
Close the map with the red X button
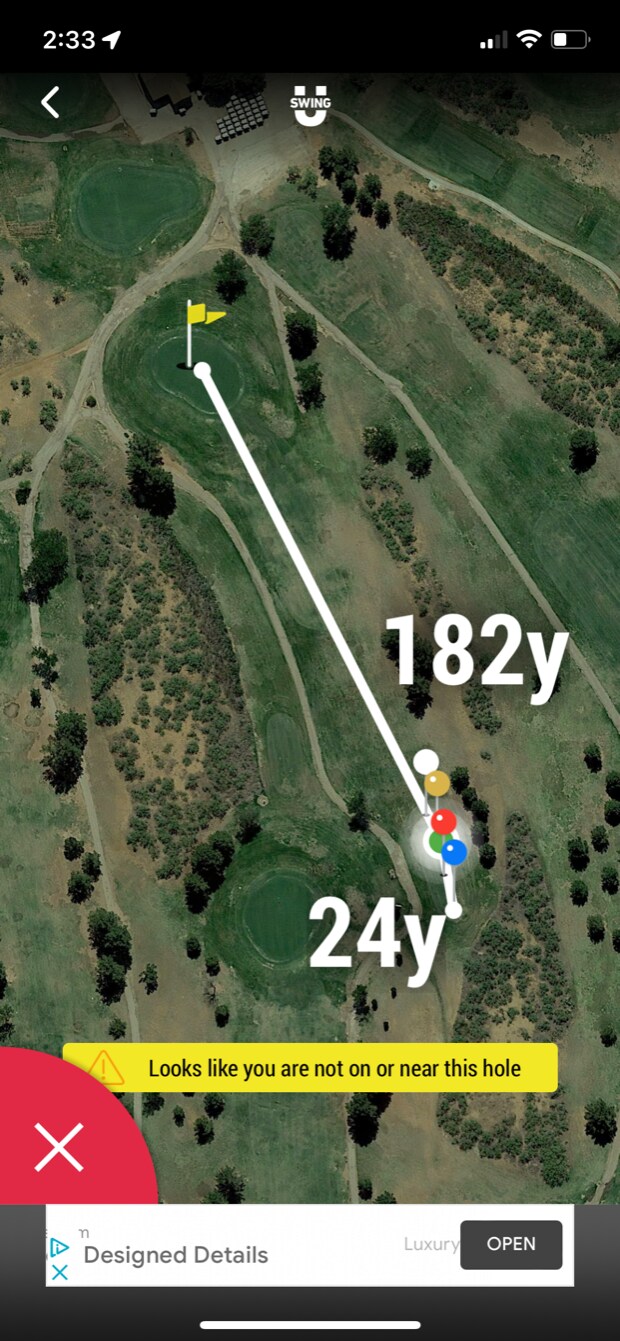coord(59,1146)
